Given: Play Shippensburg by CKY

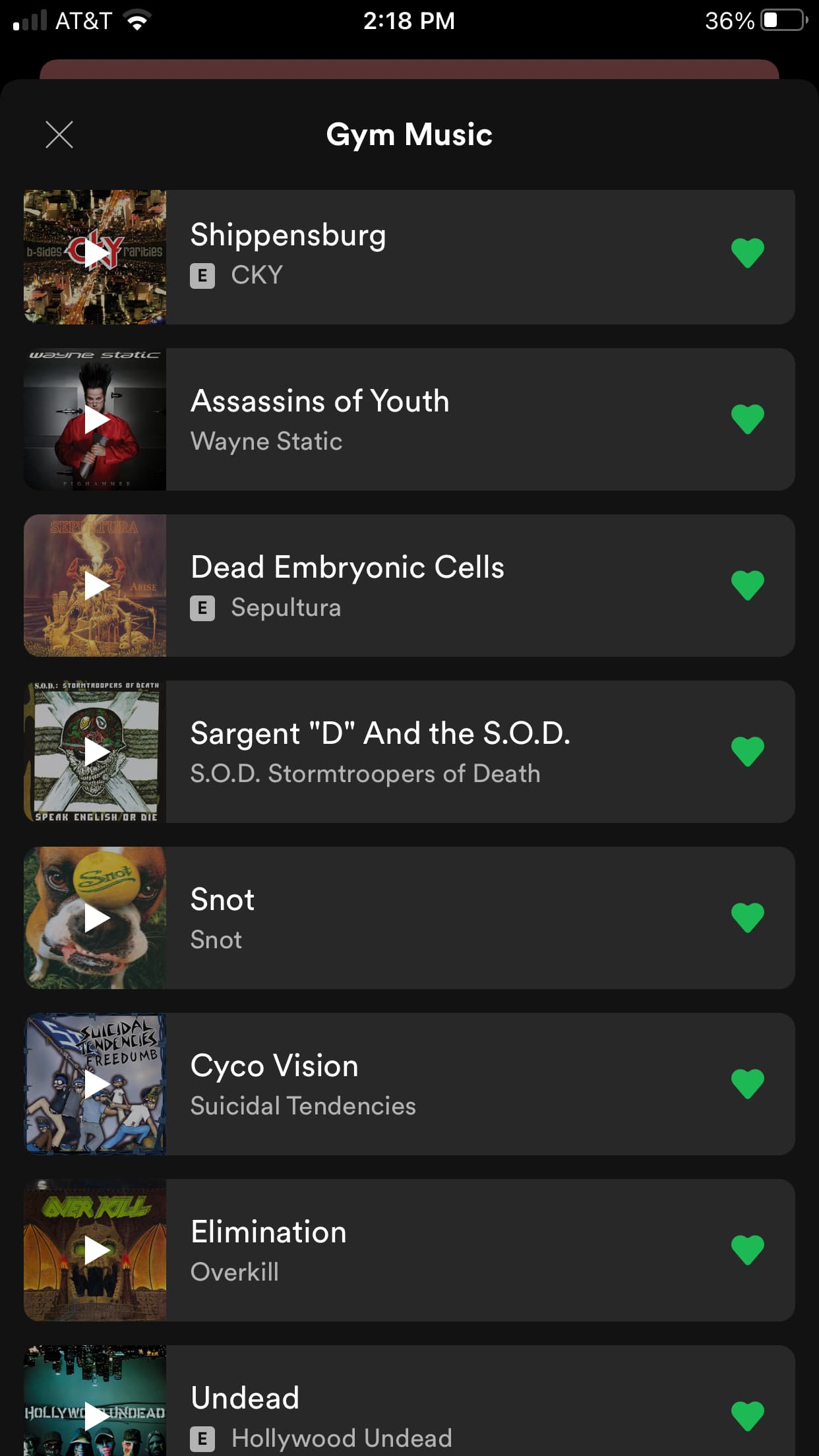Looking at the screenshot, I should 96,253.
